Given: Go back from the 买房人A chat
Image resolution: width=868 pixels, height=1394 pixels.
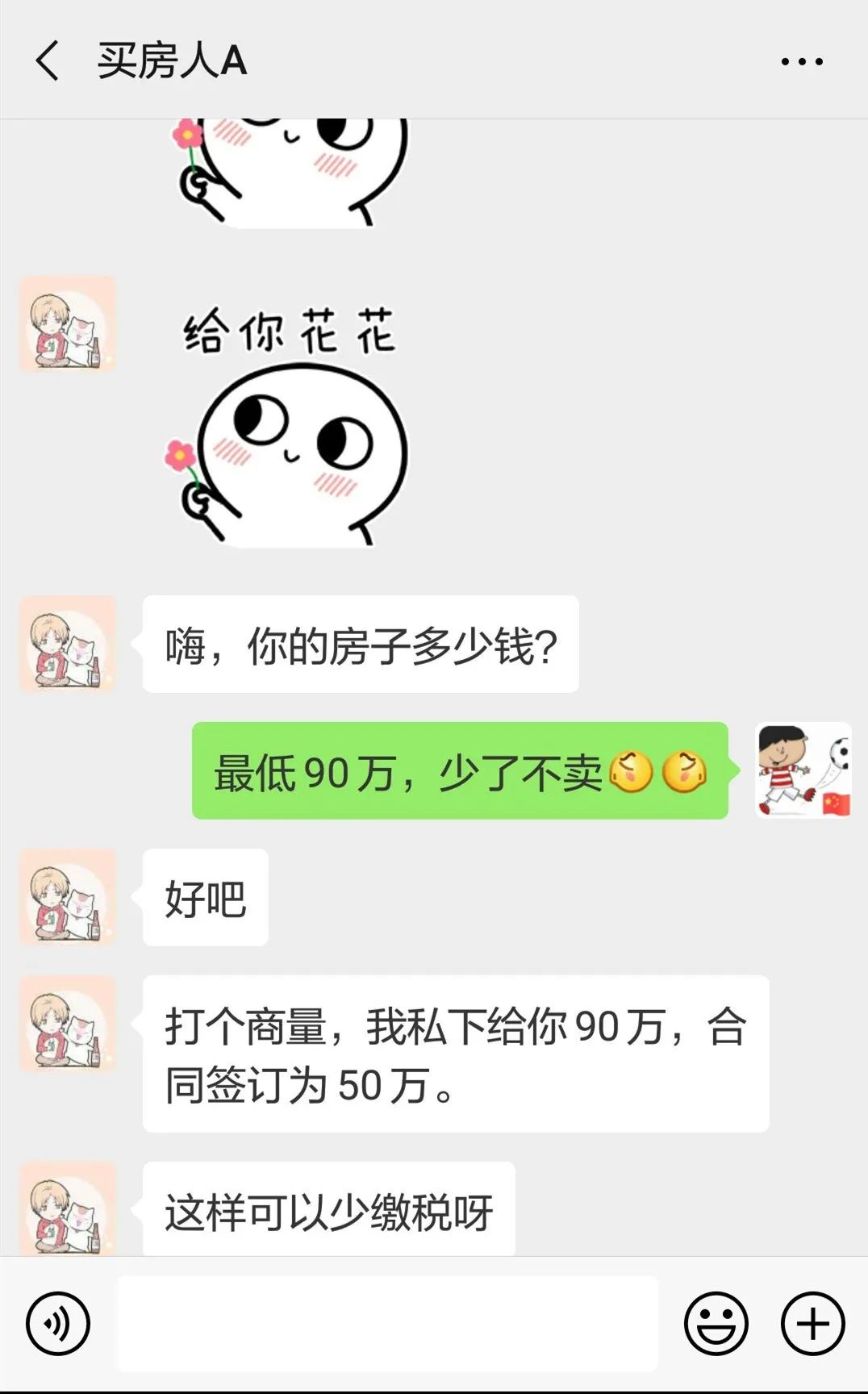Looking at the screenshot, I should [48, 61].
